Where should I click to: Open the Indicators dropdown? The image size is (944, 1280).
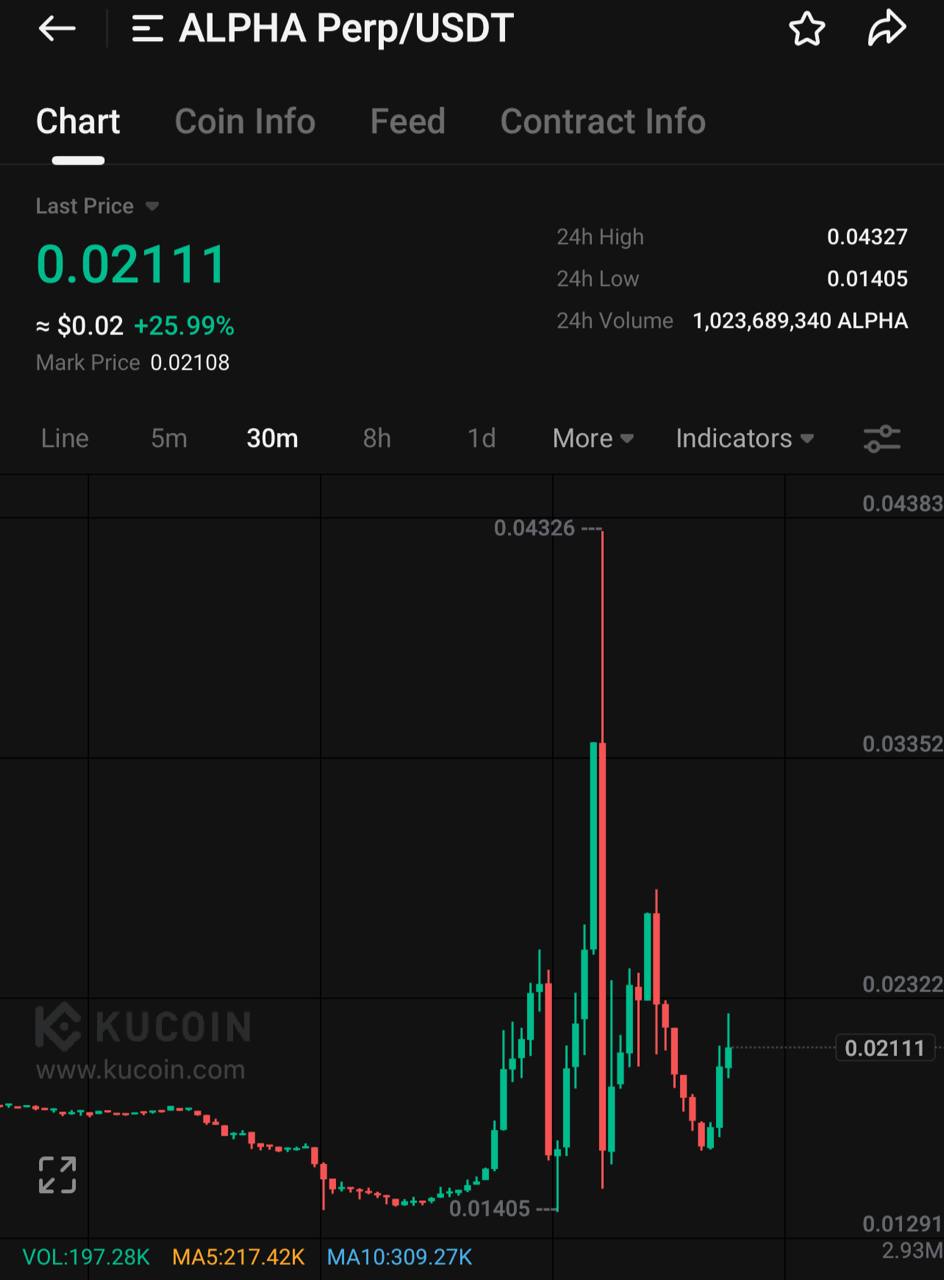[x=744, y=438]
